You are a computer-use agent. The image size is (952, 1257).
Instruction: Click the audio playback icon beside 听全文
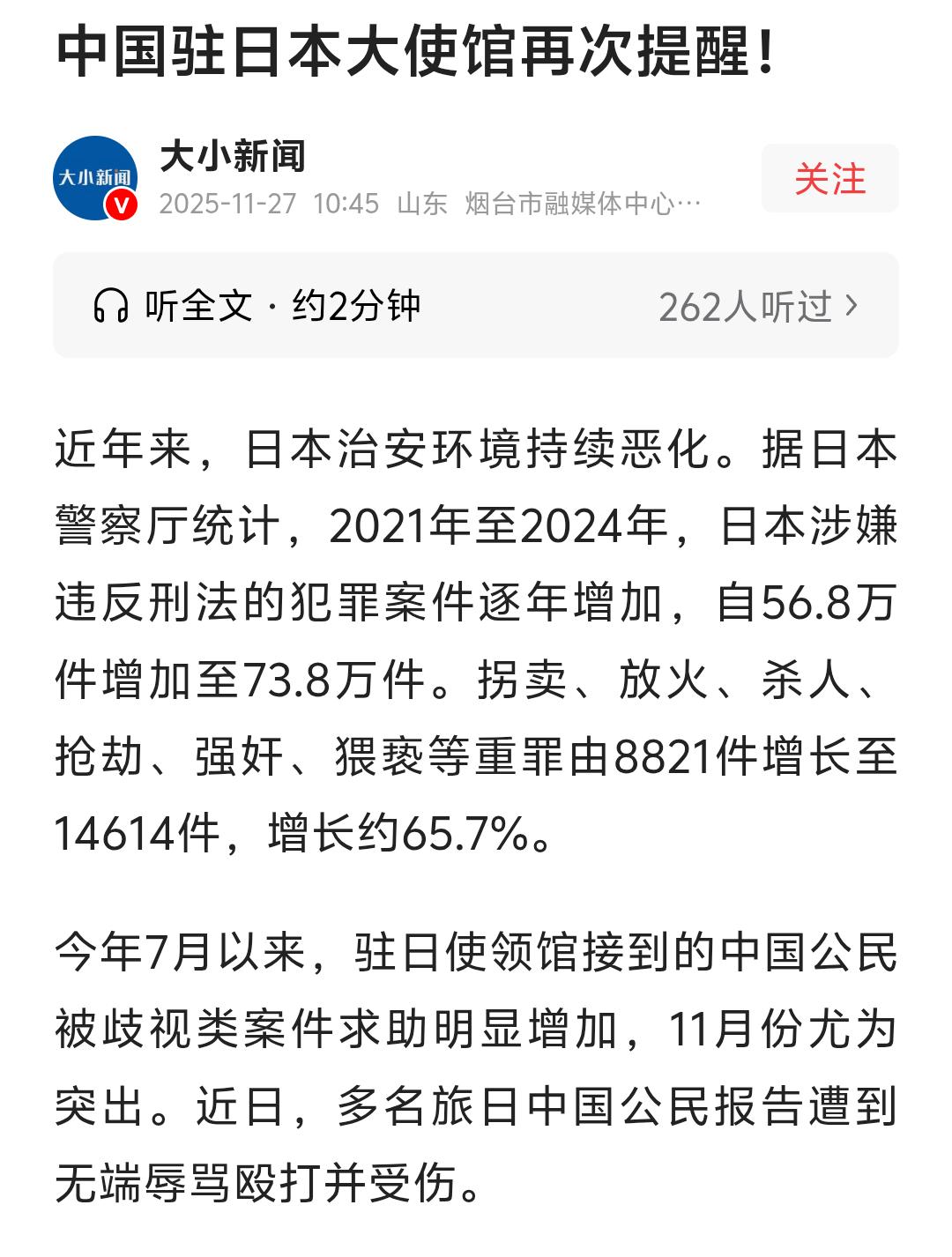(113, 305)
